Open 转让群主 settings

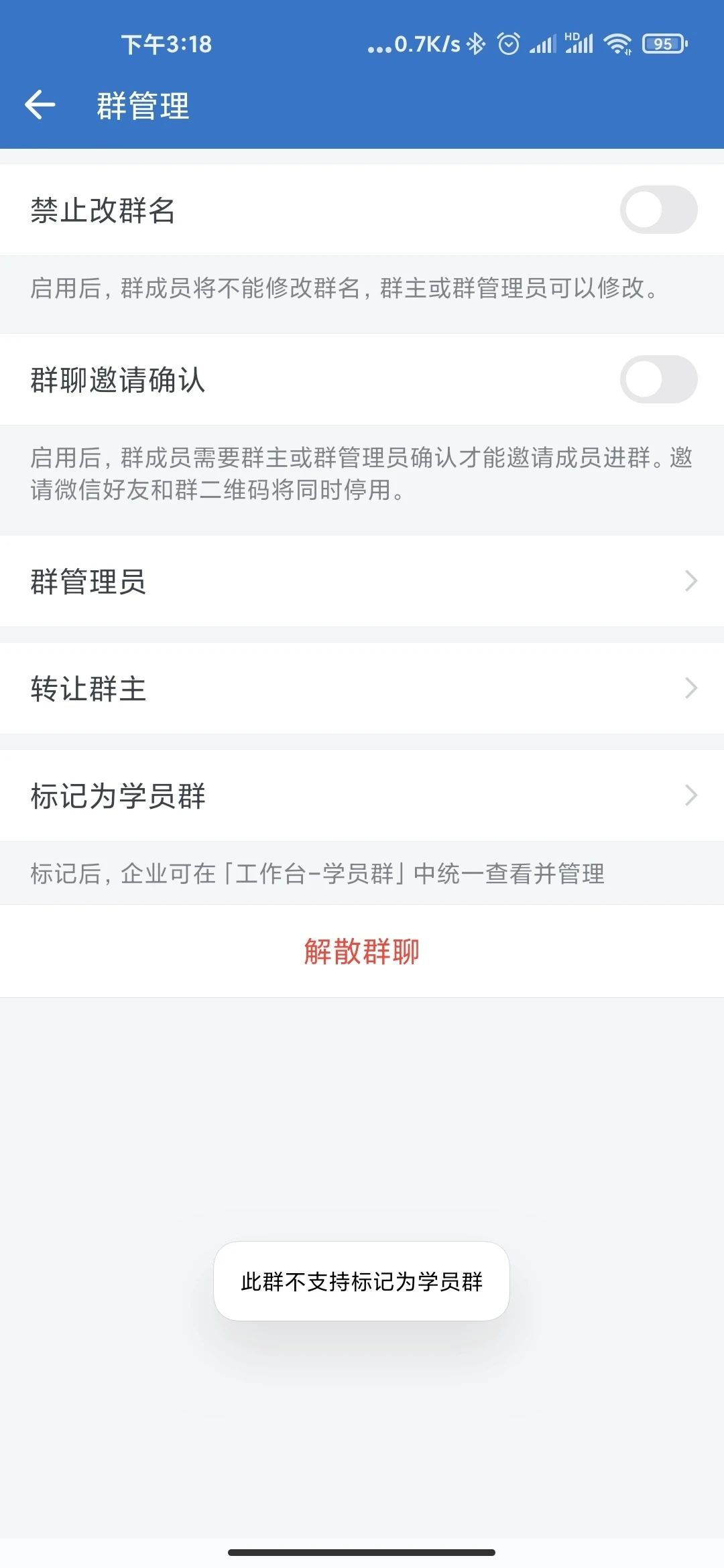362,688
